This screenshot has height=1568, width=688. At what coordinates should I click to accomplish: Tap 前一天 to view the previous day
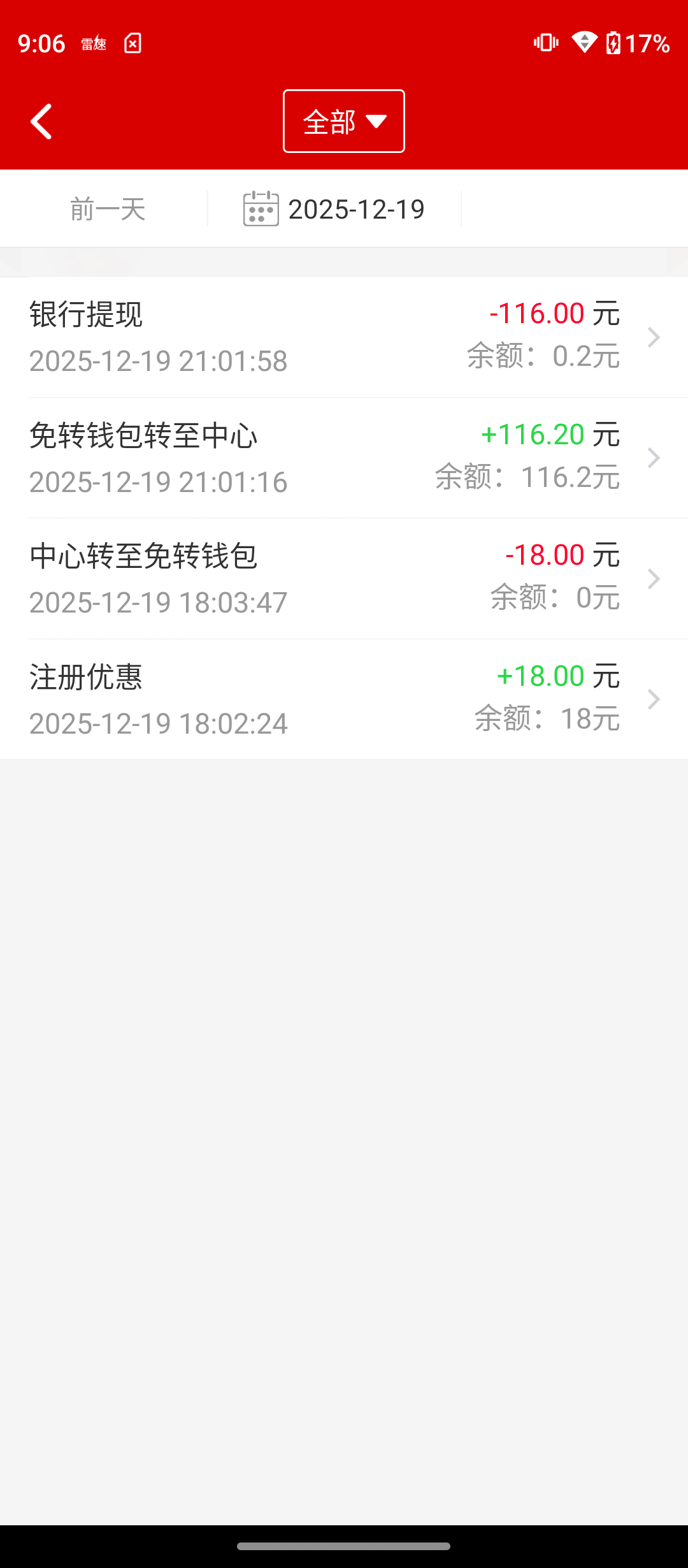(108, 208)
